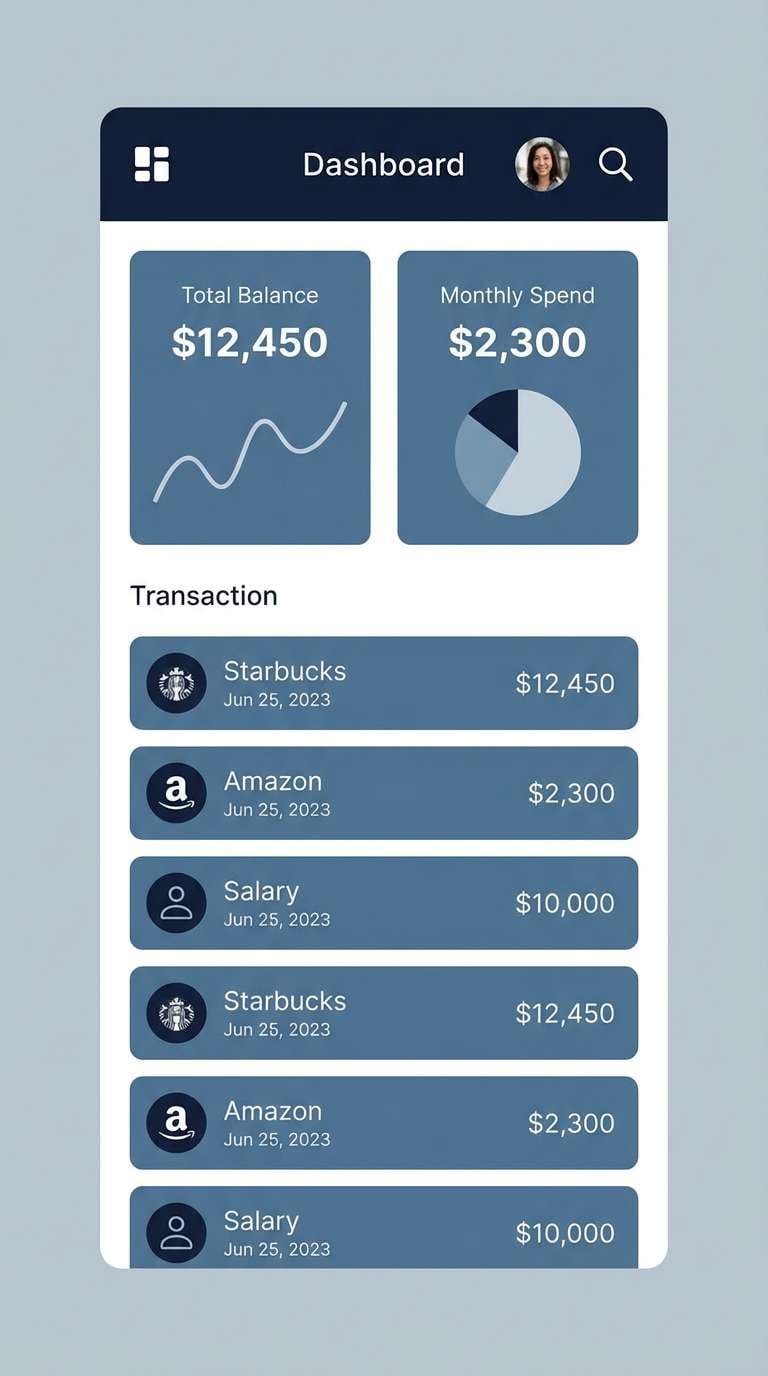
Task: Click the Amazon icon in second transaction
Action: [176, 793]
